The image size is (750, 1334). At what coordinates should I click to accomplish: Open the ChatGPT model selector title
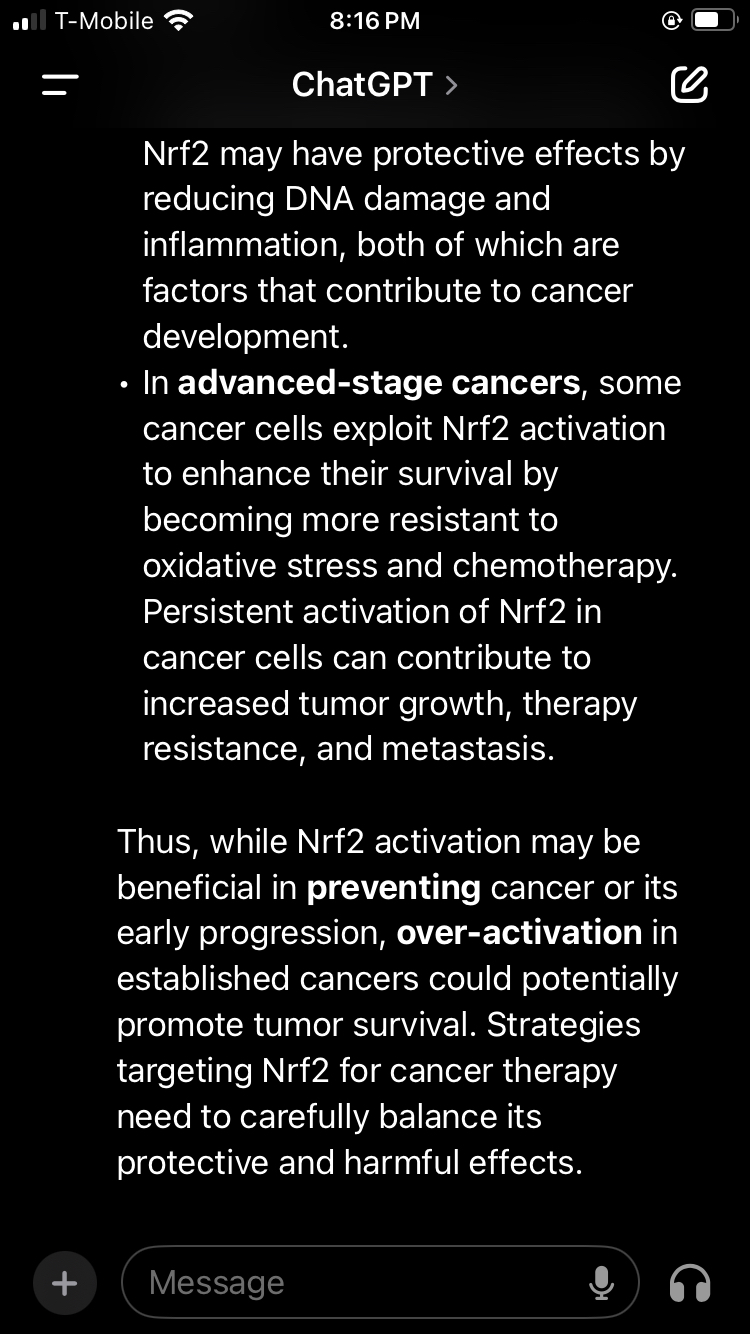pyautogui.click(x=375, y=85)
